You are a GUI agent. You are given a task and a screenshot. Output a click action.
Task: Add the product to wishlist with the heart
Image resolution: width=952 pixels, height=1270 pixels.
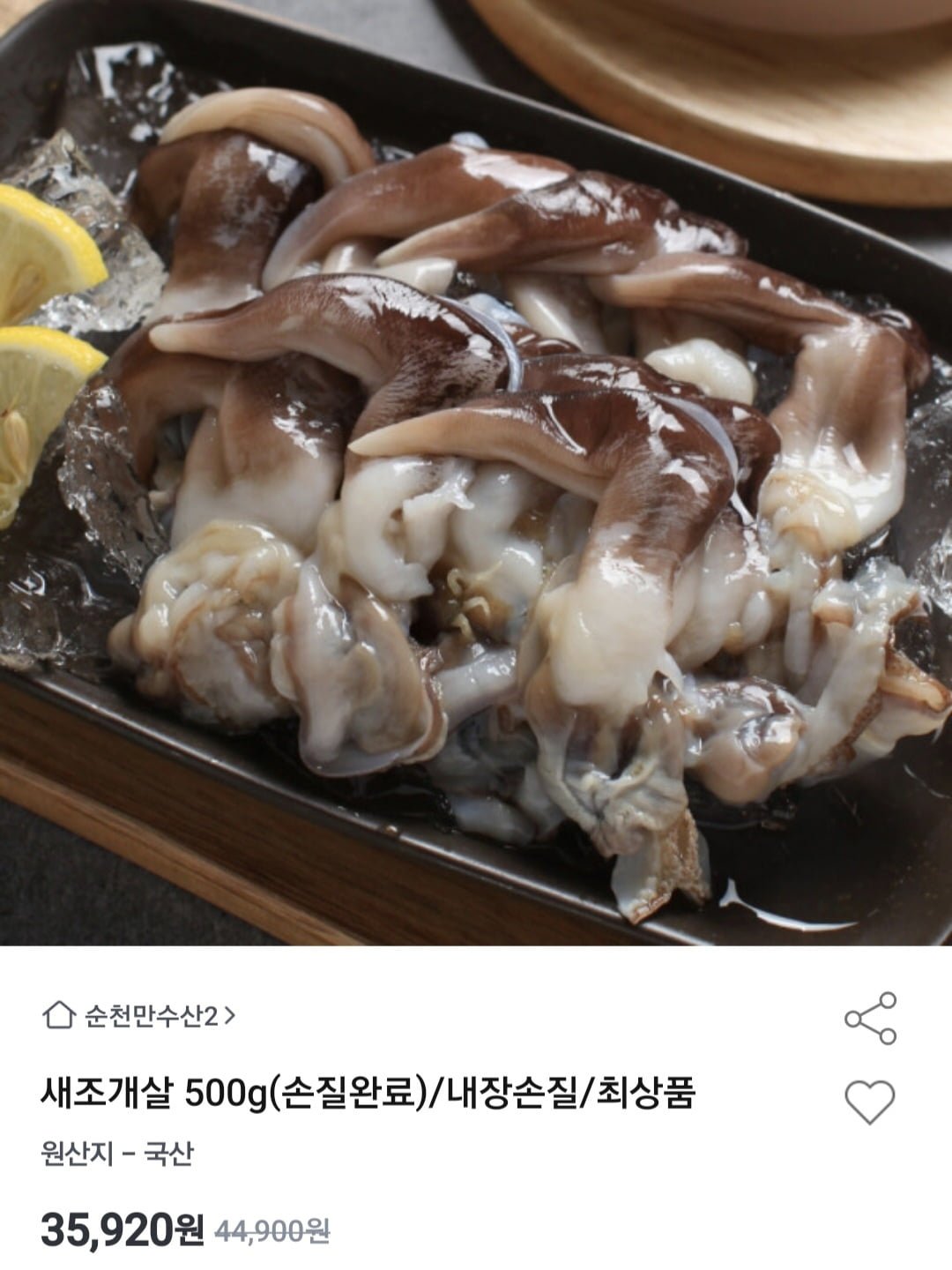tap(869, 1101)
